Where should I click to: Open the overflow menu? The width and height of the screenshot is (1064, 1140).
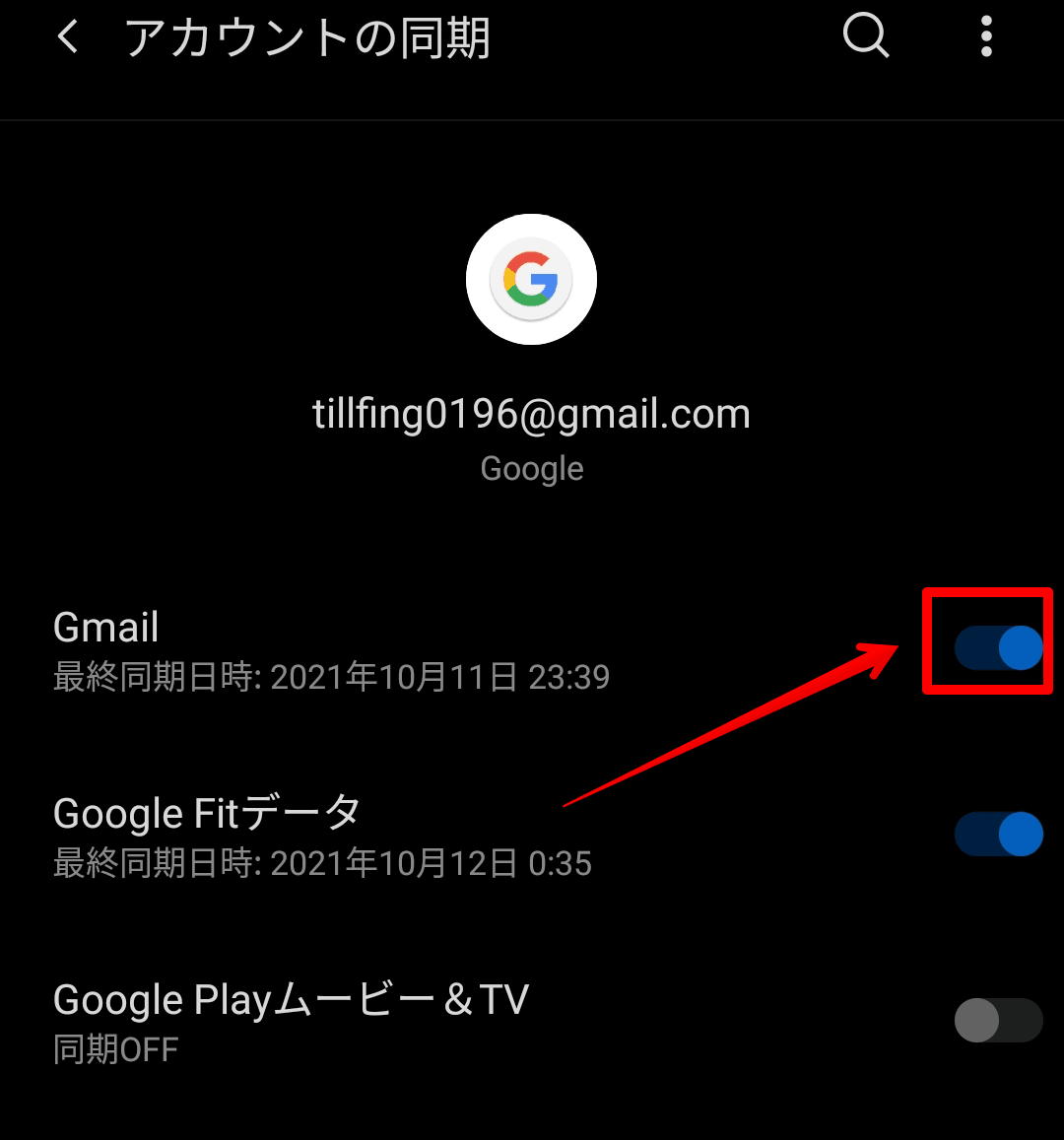click(986, 37)
